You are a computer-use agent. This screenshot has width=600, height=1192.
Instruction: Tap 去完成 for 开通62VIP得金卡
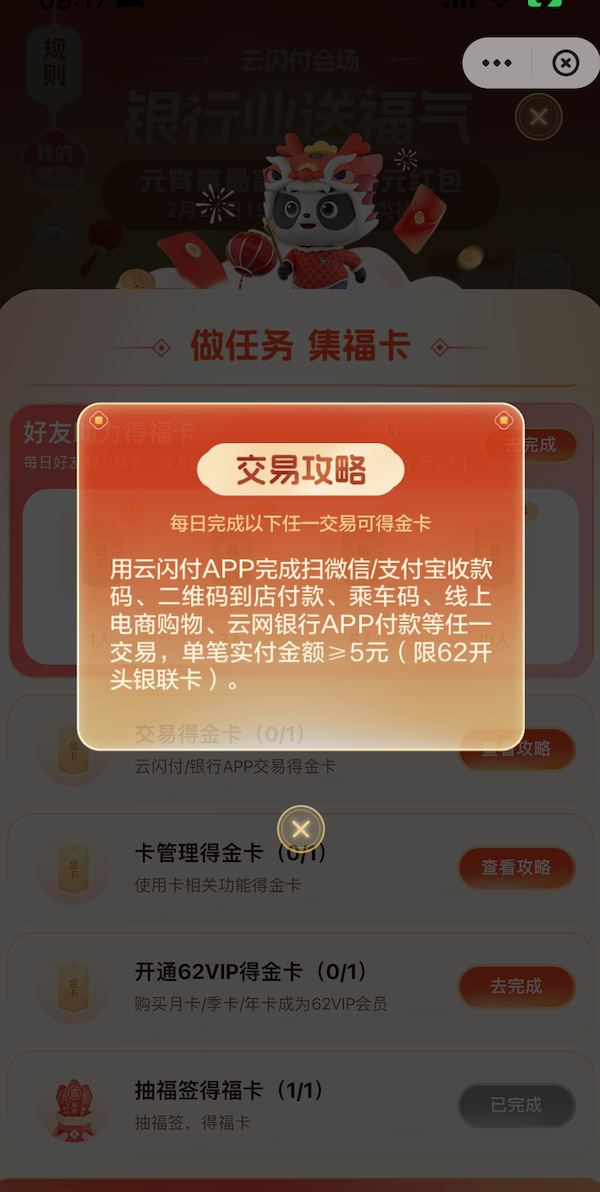[x=516, y=986]
